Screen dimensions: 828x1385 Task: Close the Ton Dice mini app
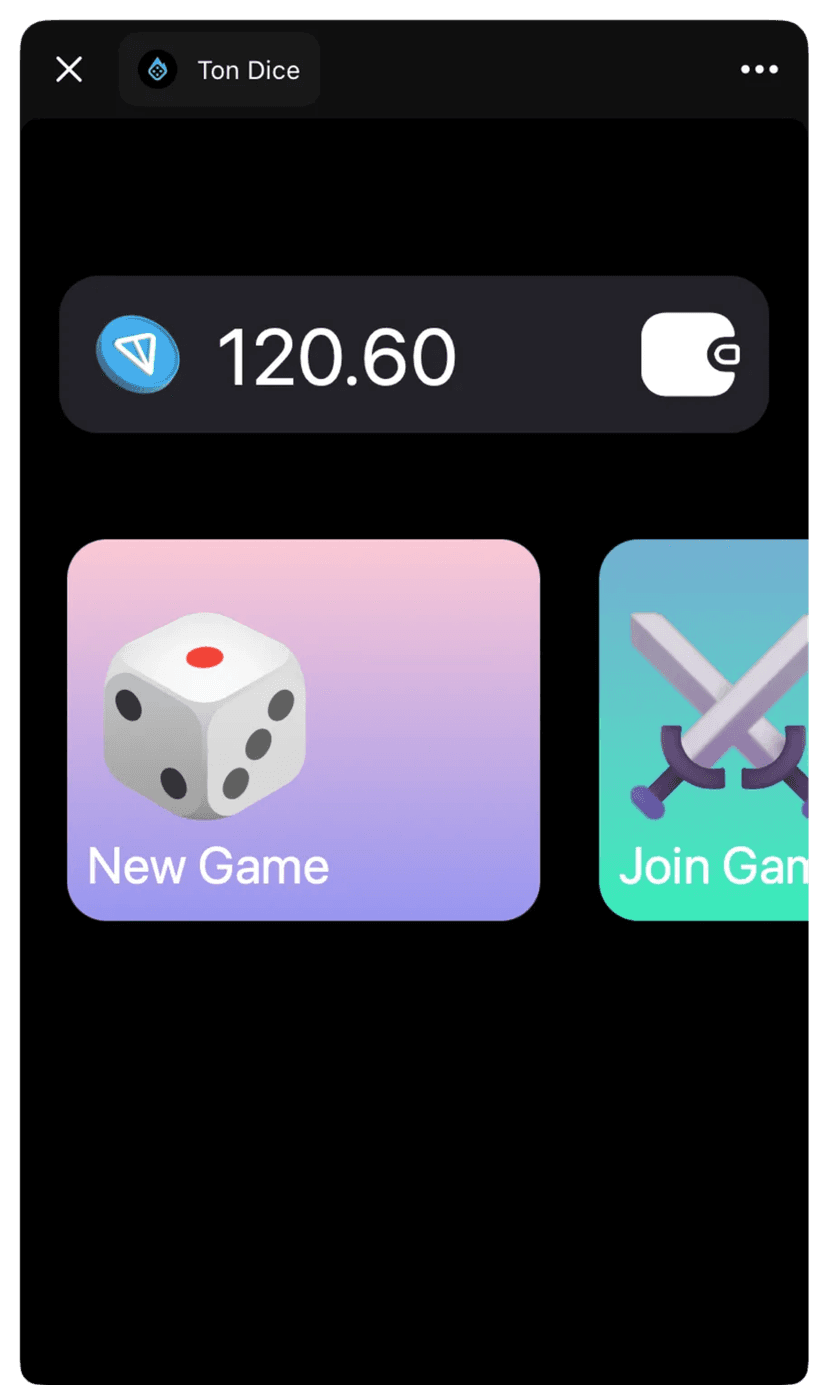pyautogui.click(x=69, y=70)
